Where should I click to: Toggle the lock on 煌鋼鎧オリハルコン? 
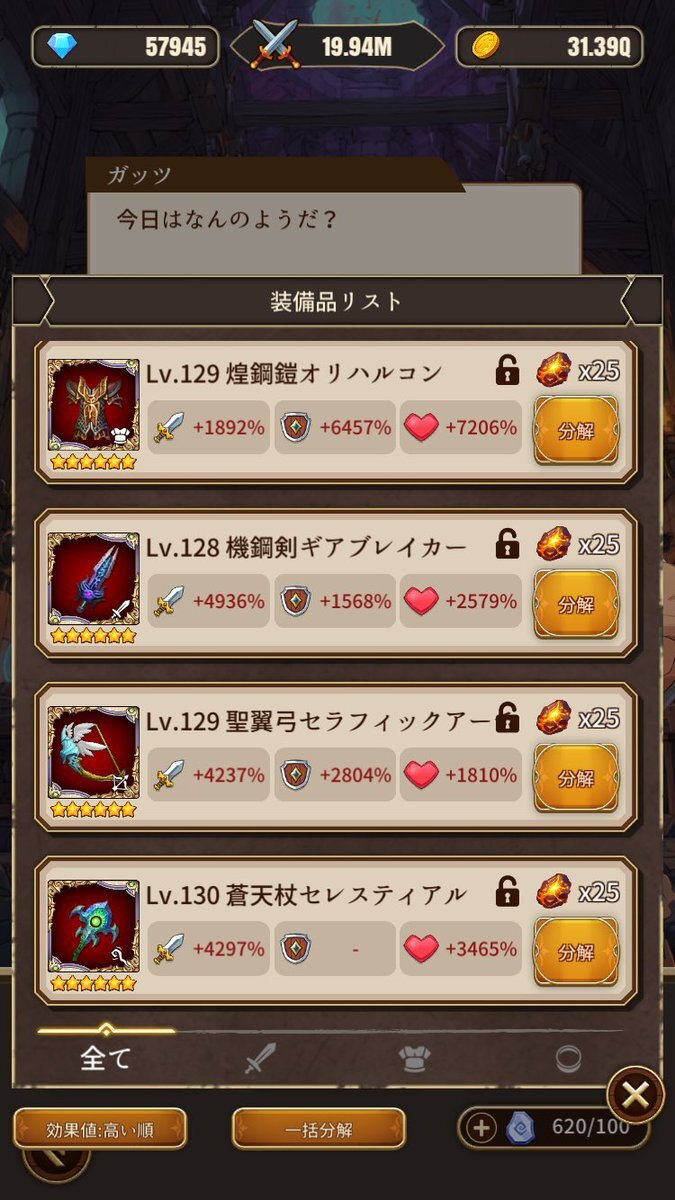click(x=508, y=372)
